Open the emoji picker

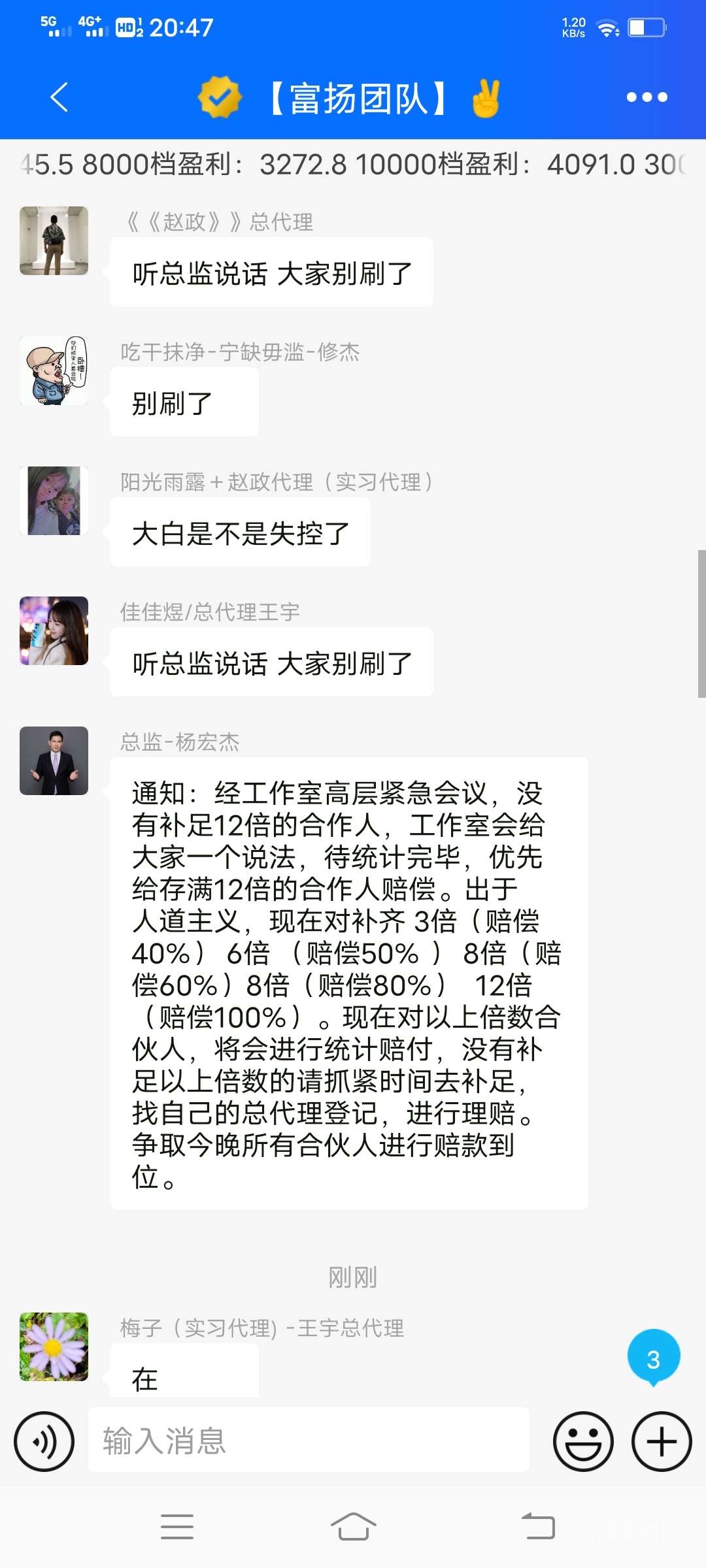coord(582,1441)
